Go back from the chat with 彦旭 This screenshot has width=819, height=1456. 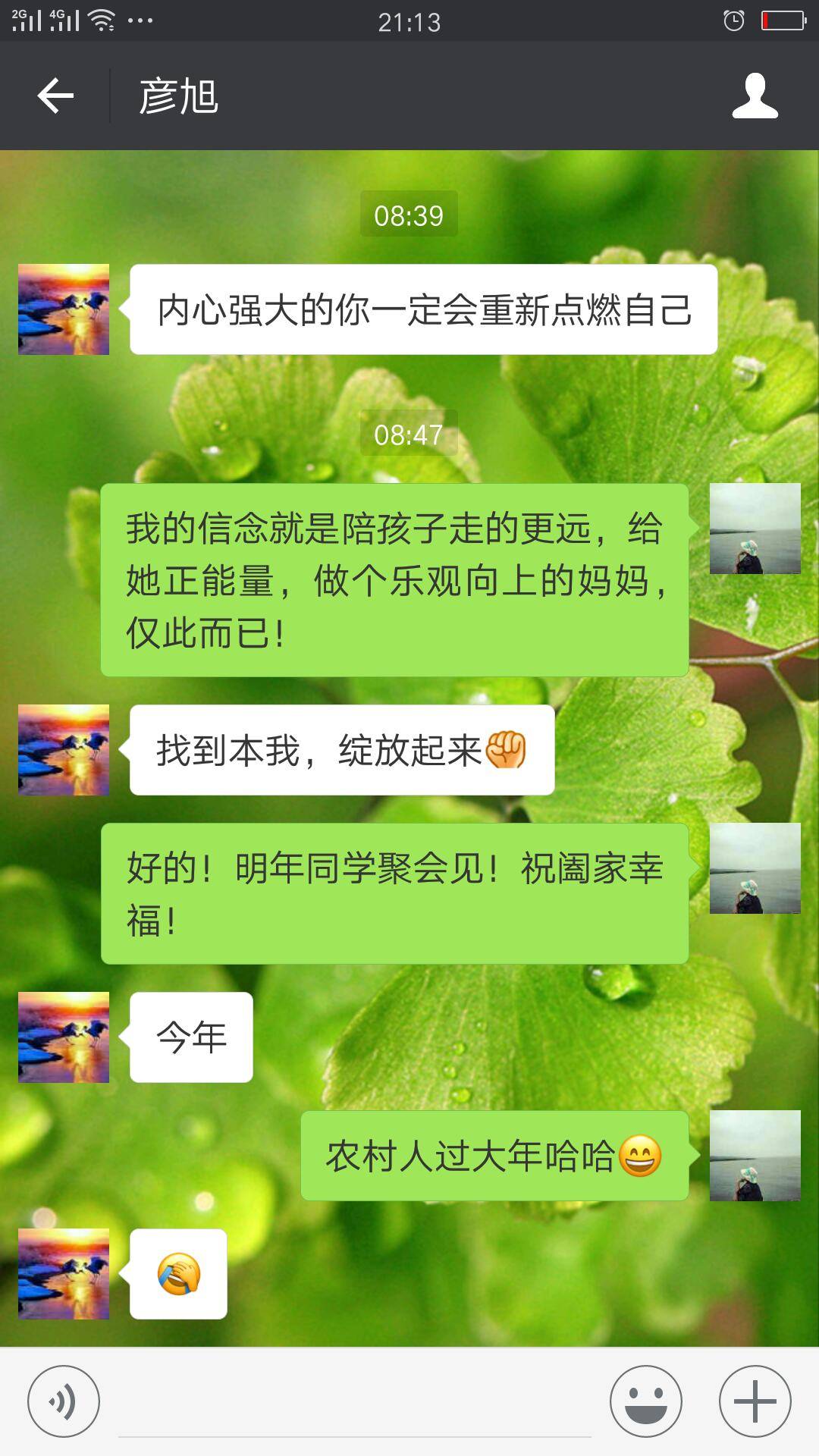tap(55, 96)
